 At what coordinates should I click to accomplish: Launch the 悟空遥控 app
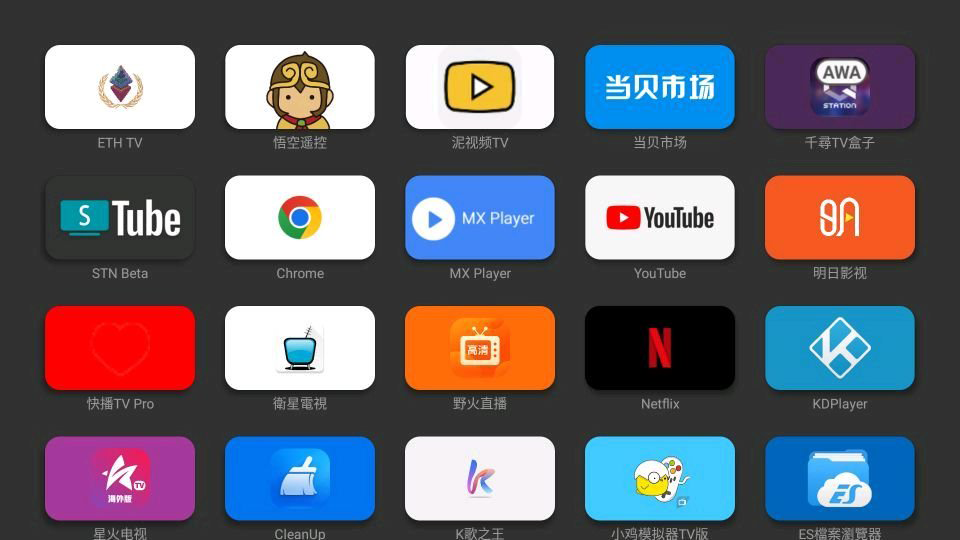[x=300, y=87]
